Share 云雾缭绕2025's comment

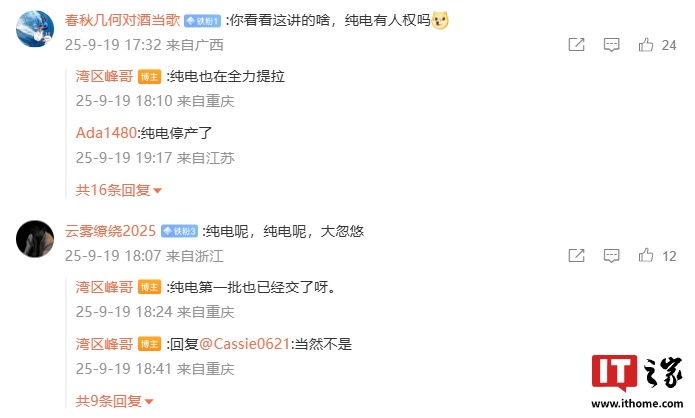pos(577,256)
